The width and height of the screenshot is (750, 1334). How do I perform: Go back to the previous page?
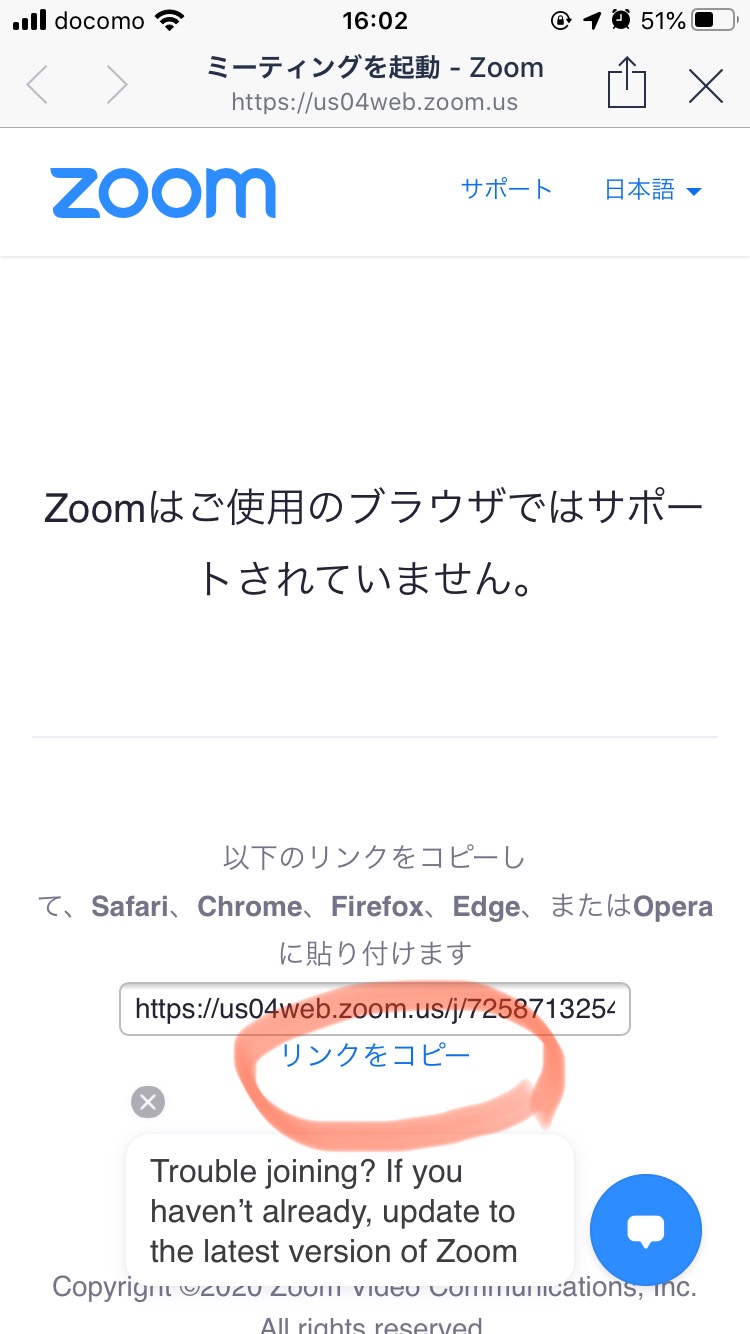(37, 85)
